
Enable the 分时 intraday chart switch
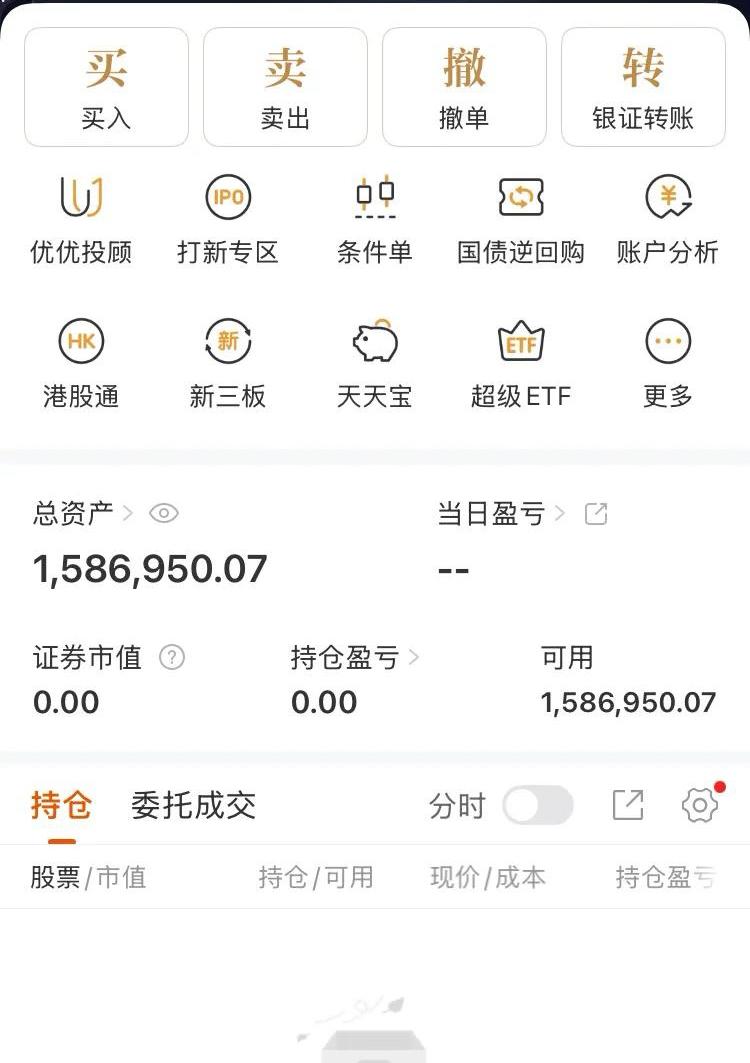coord(538,804)
